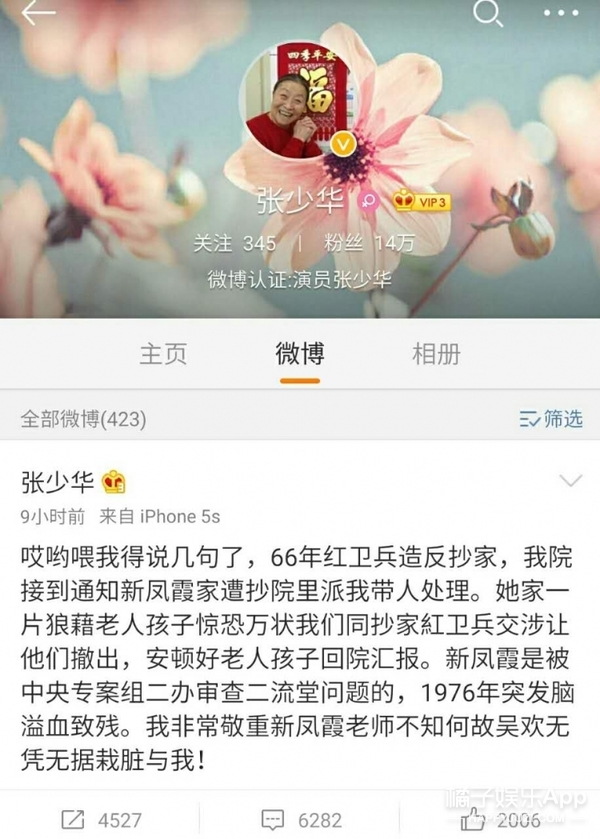Expand the post's dropdown chevron menu
Viewport: 600px width, 839px height.
click(x=570, y=481)
